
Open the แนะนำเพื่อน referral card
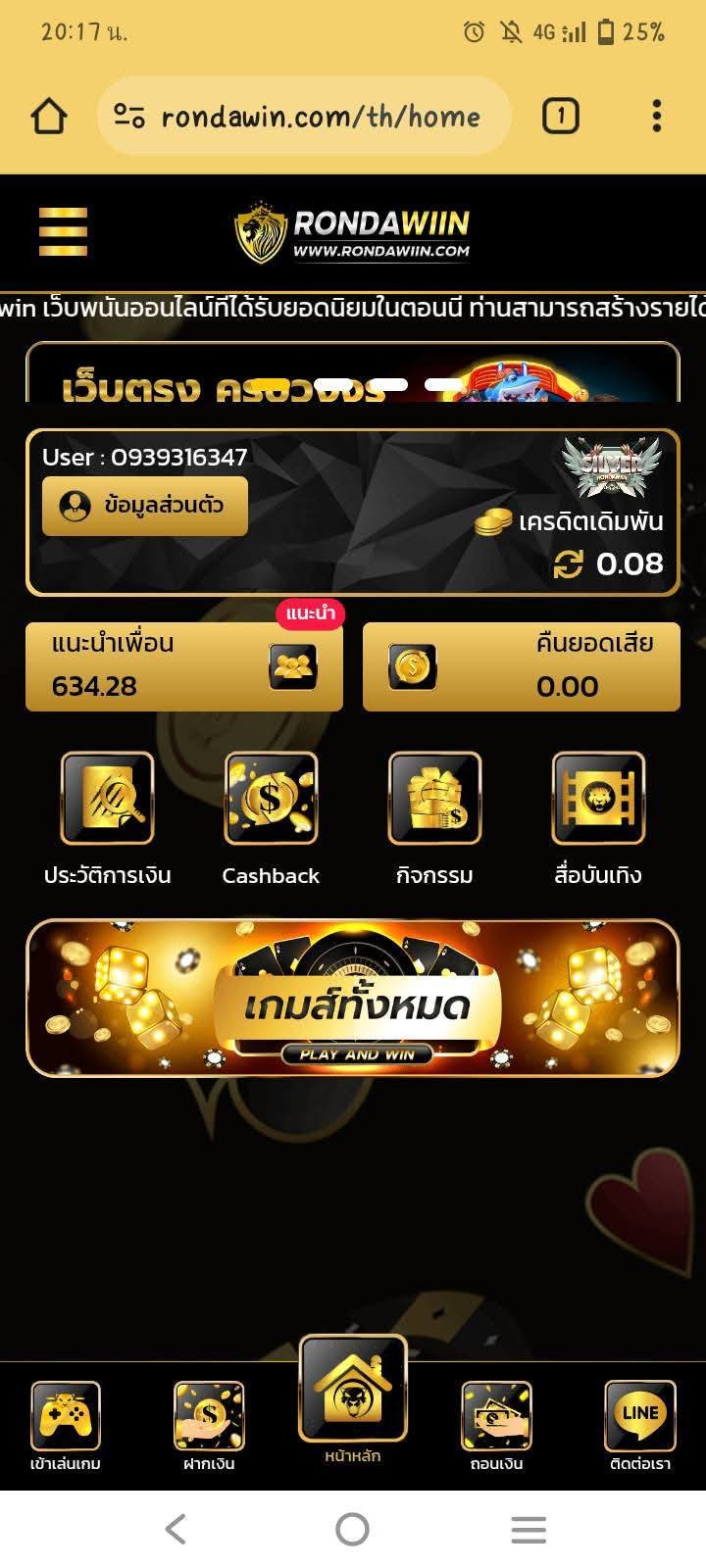(x=183, y=666)
